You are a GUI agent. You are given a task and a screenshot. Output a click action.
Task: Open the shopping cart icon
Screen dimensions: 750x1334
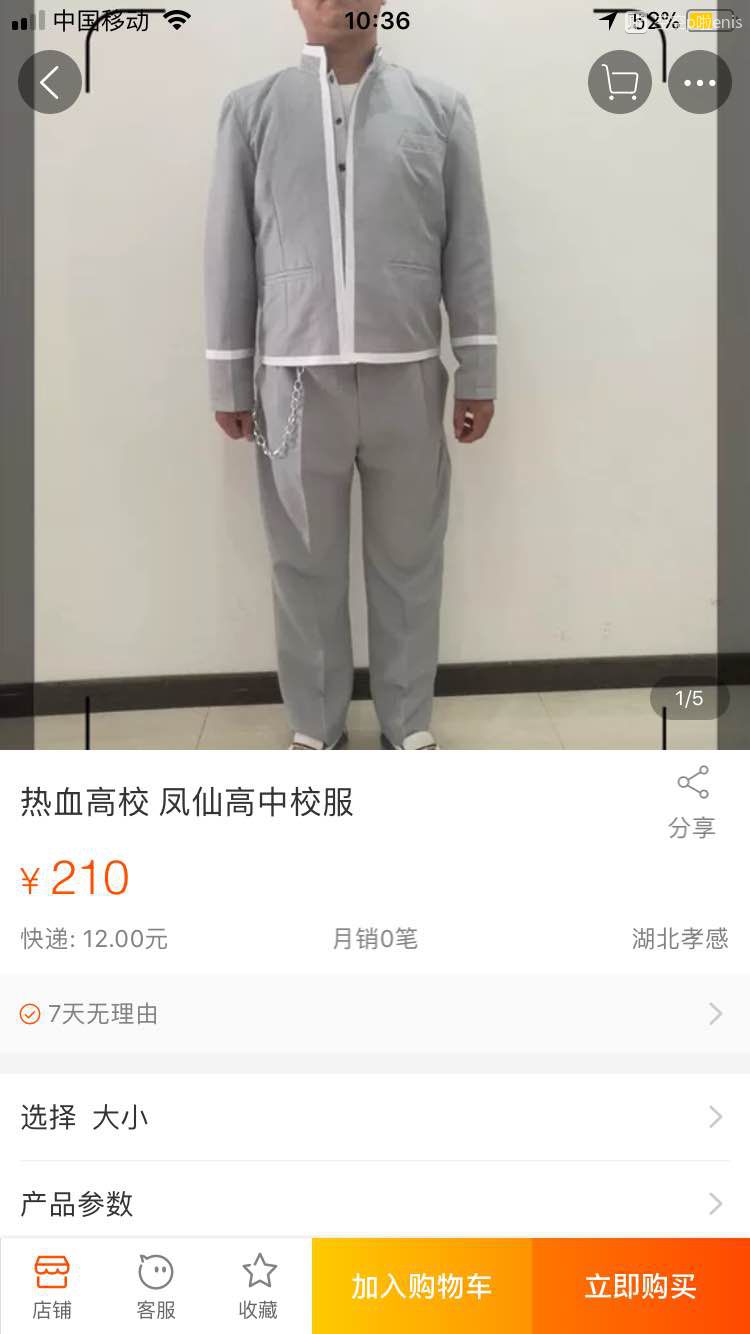pos(620,82)
